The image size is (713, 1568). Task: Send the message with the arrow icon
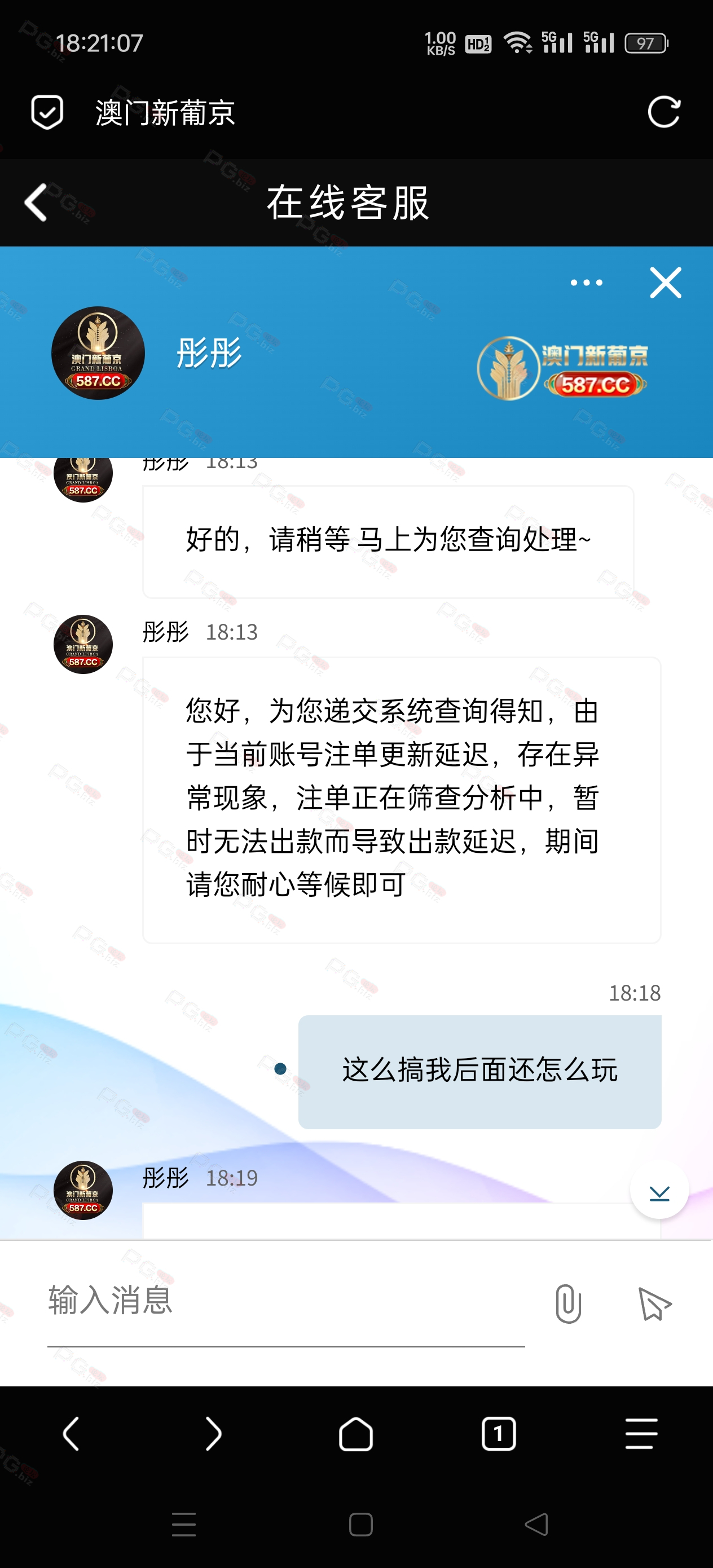(x=654, y=1303)
